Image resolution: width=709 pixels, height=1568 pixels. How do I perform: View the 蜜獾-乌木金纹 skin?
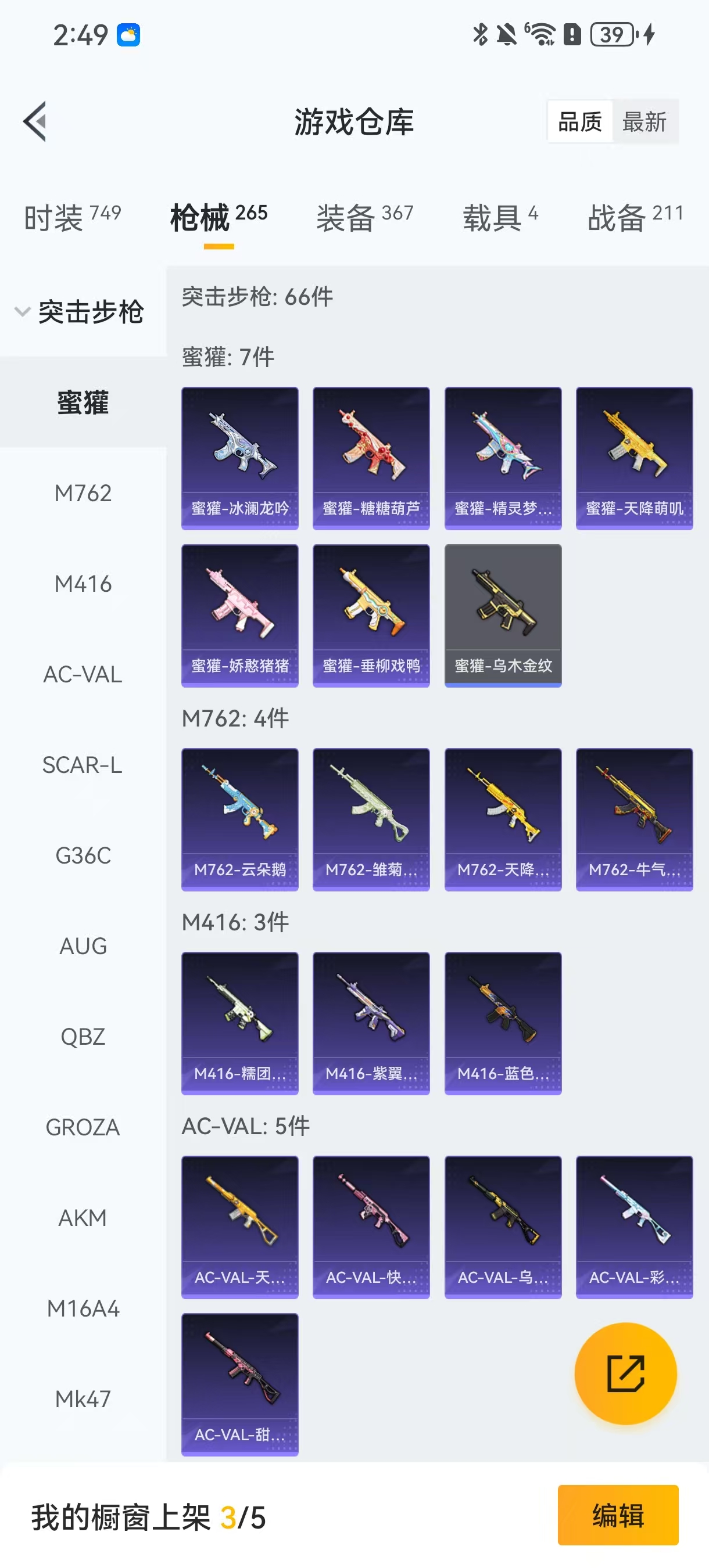(x=503, y=616)
